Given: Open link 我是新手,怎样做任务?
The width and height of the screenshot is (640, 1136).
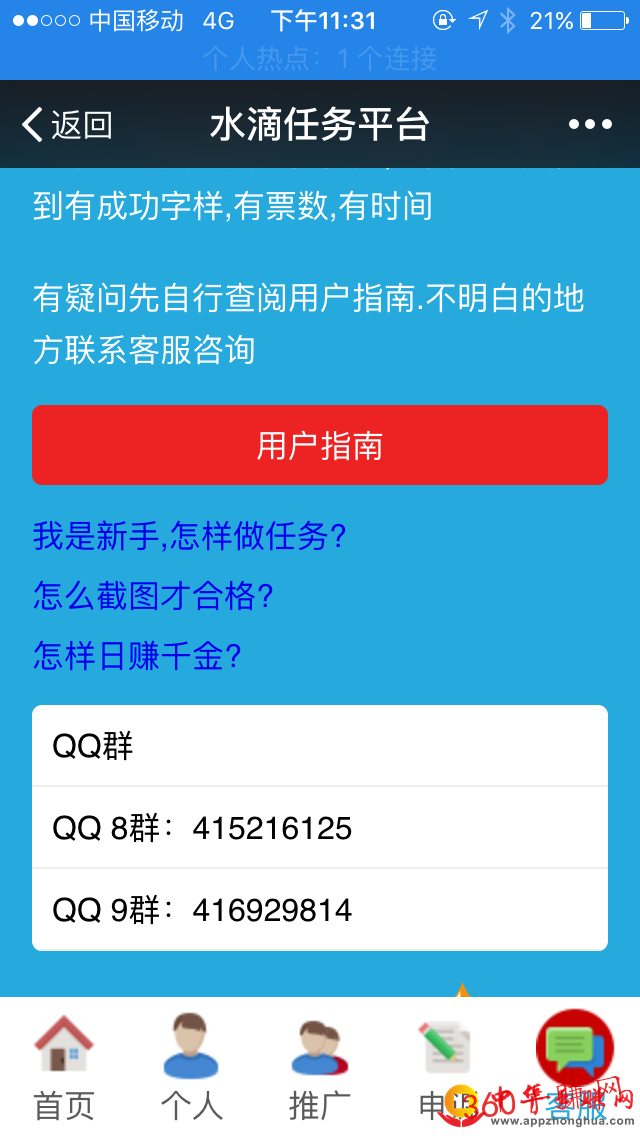Looking at the screenshot, I should pos(189,537).
